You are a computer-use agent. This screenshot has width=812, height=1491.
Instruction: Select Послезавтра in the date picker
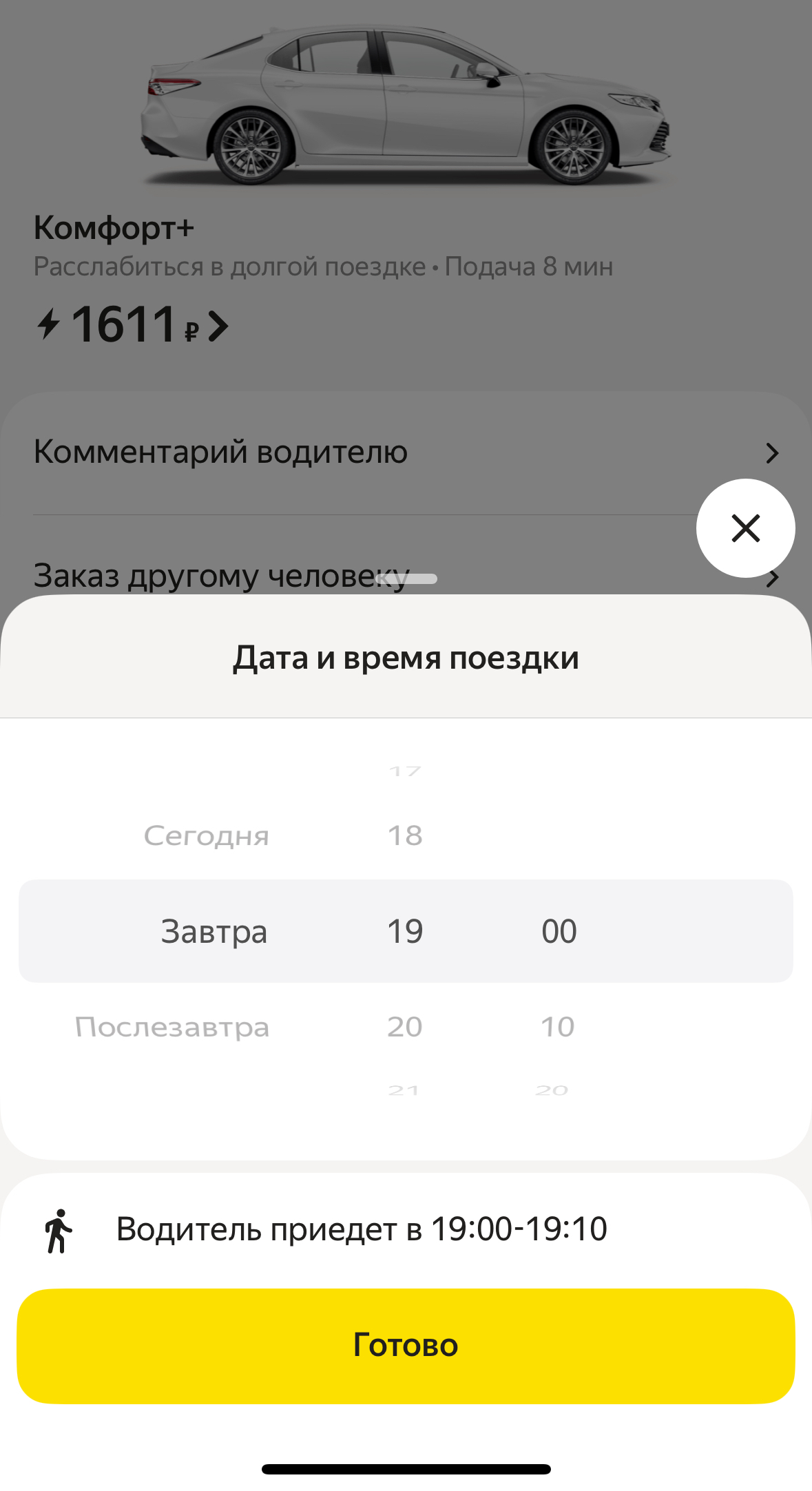pos(172,1027)
